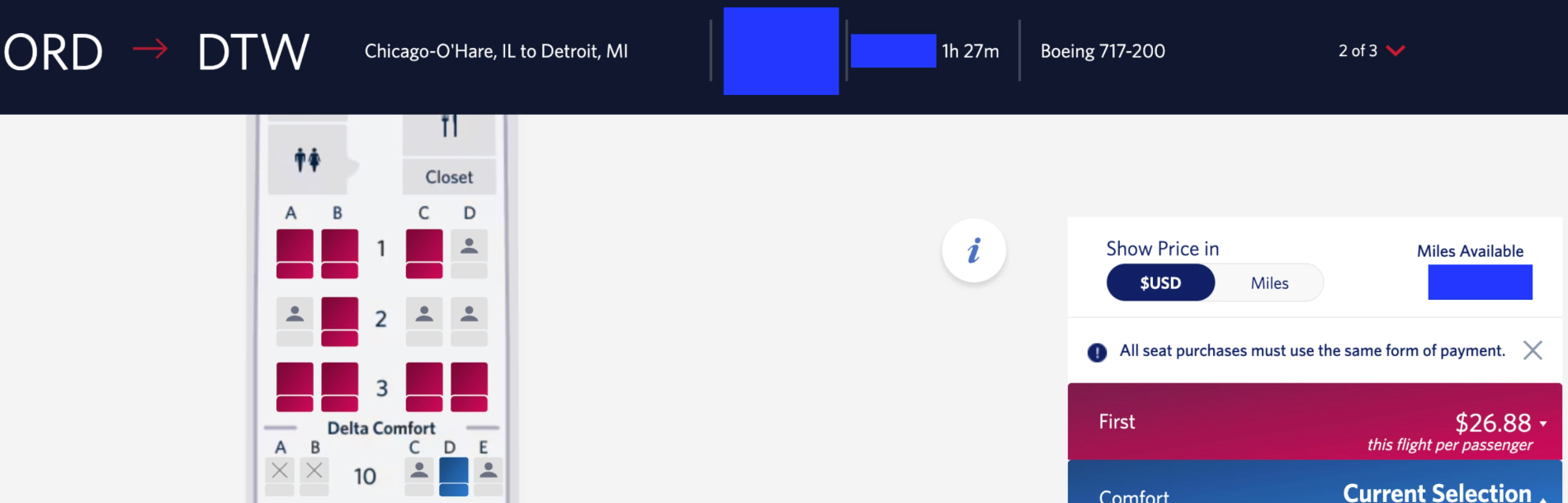Select First class seat 3C
Screen dimensions: 1568x503
[x=424, y=386]
